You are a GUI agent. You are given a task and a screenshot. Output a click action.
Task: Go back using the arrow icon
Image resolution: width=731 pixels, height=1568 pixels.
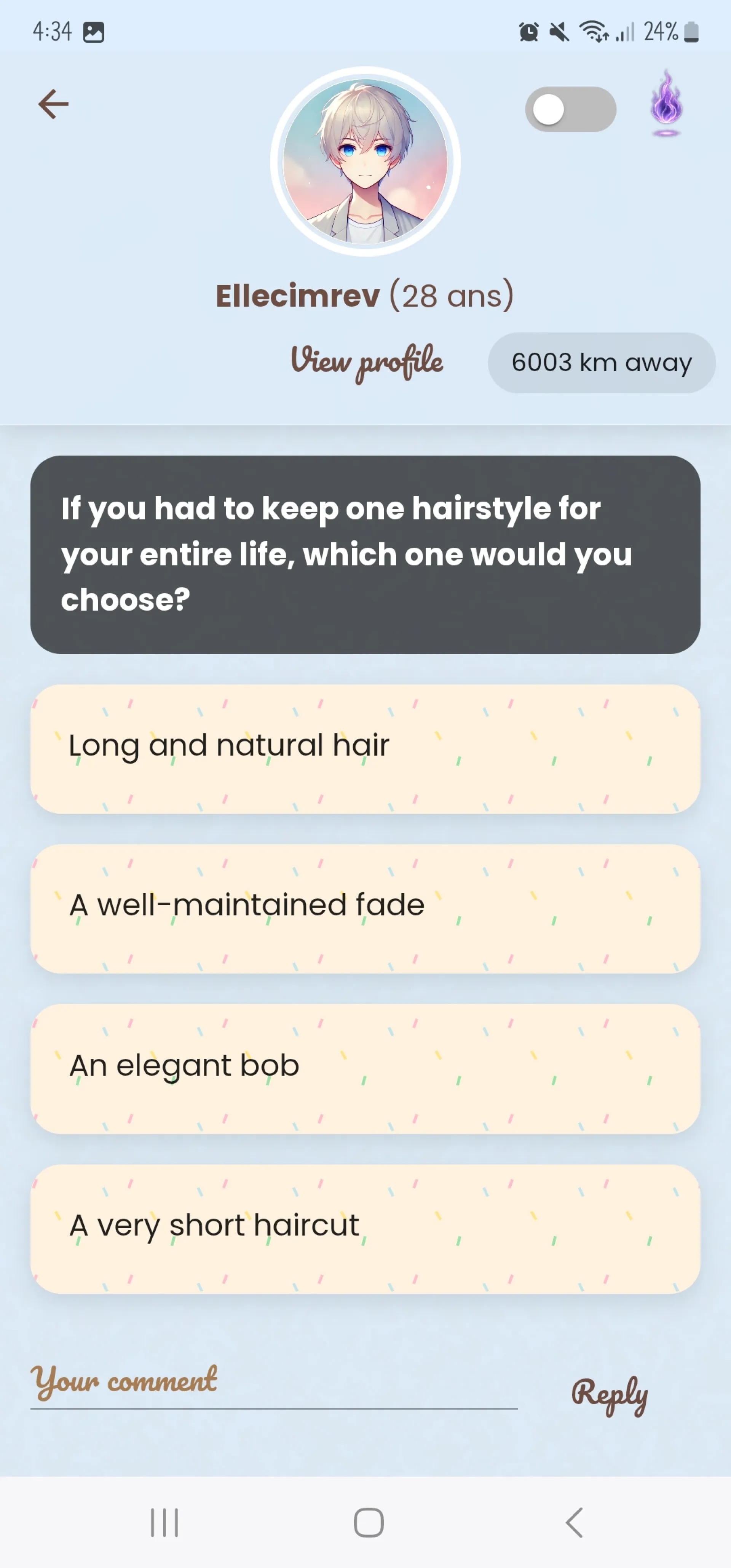coord(54,104)
